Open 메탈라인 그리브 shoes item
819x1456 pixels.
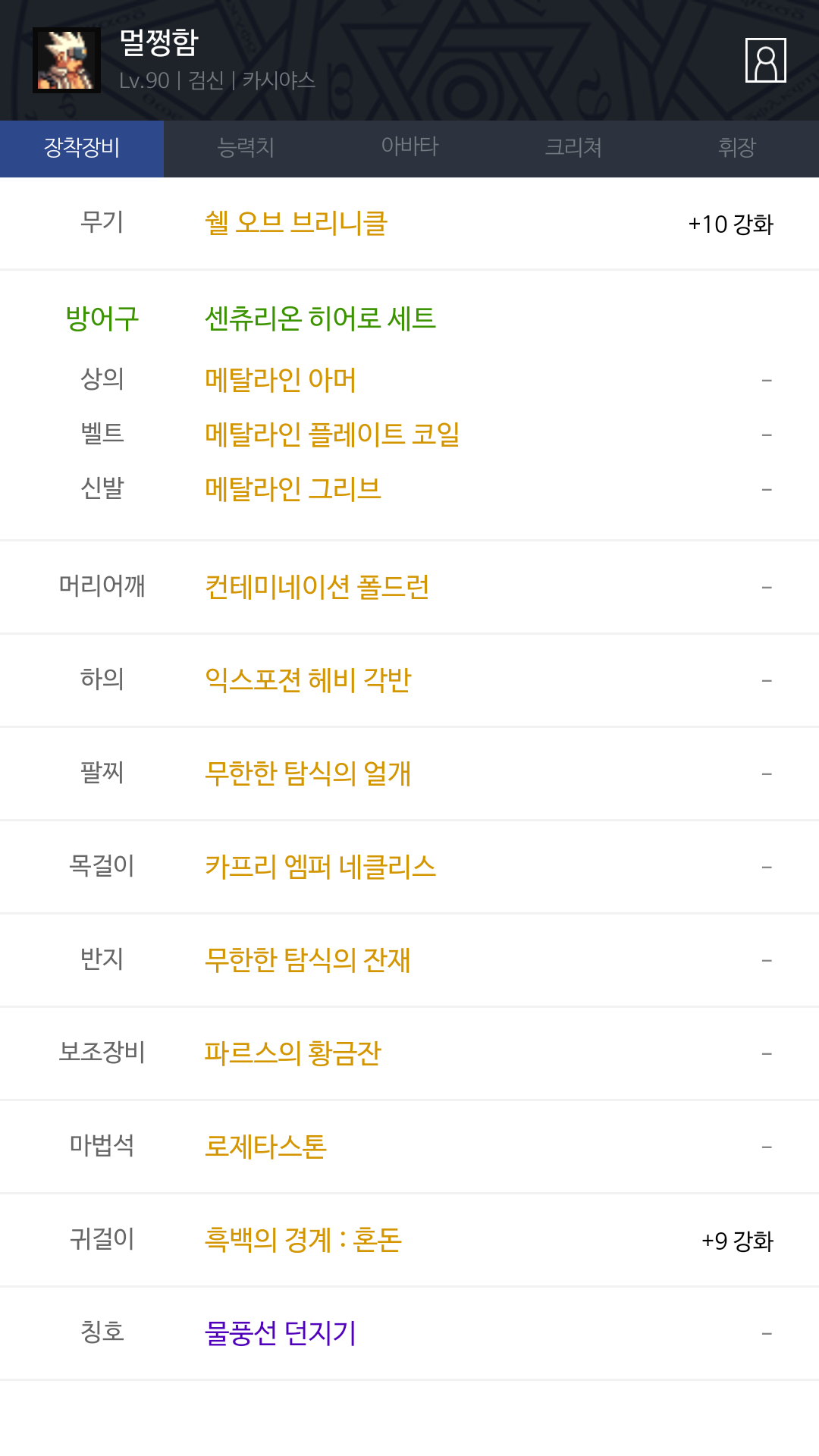pos(293,489)
